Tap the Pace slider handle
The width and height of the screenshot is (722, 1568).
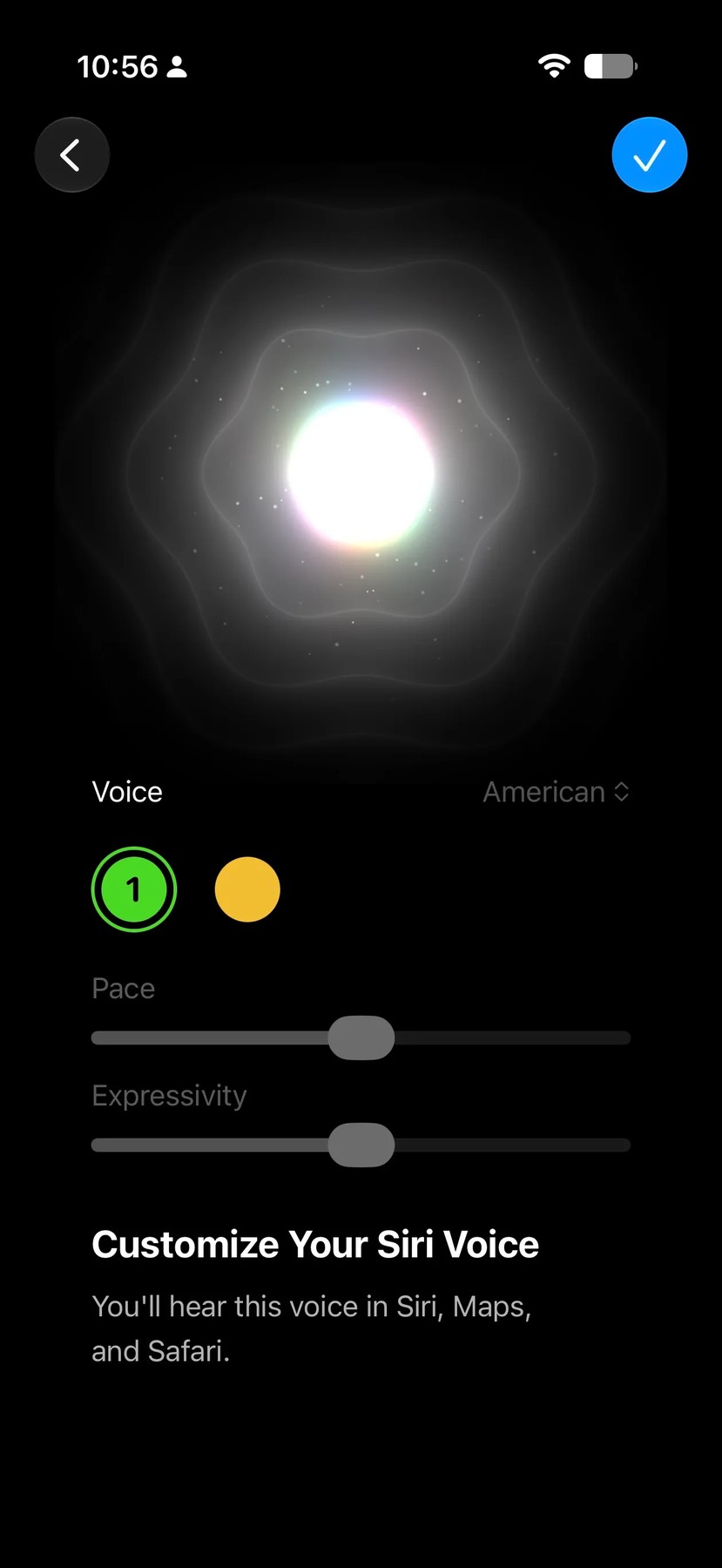click(x=361, y=1037)
